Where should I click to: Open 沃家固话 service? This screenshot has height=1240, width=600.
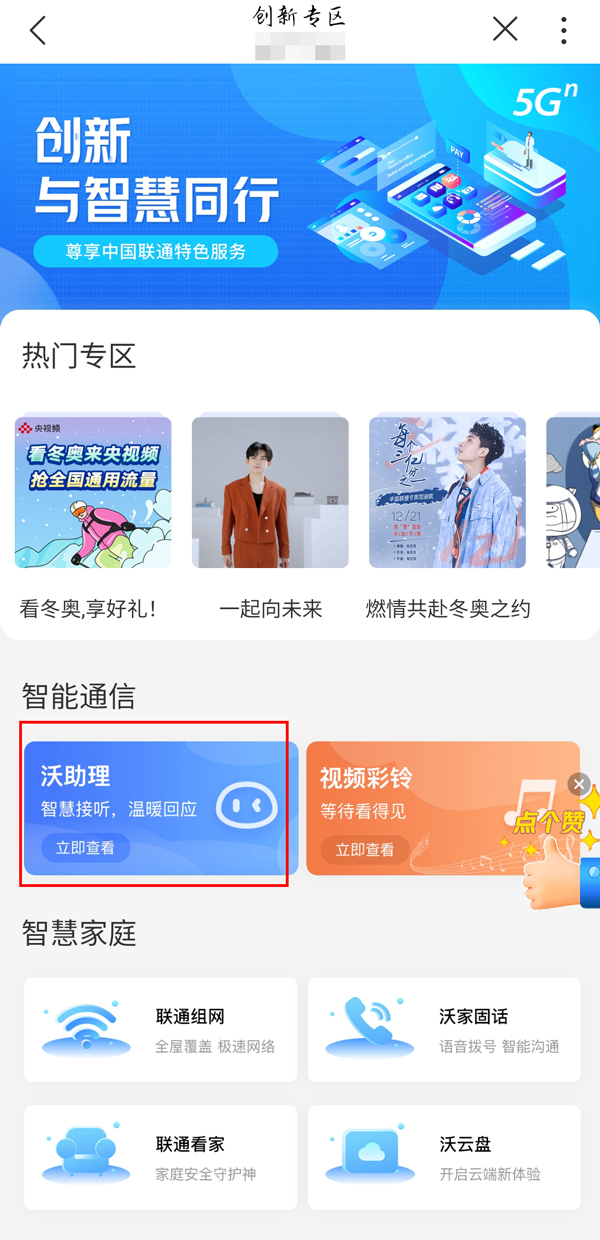tap(444, 1030)
